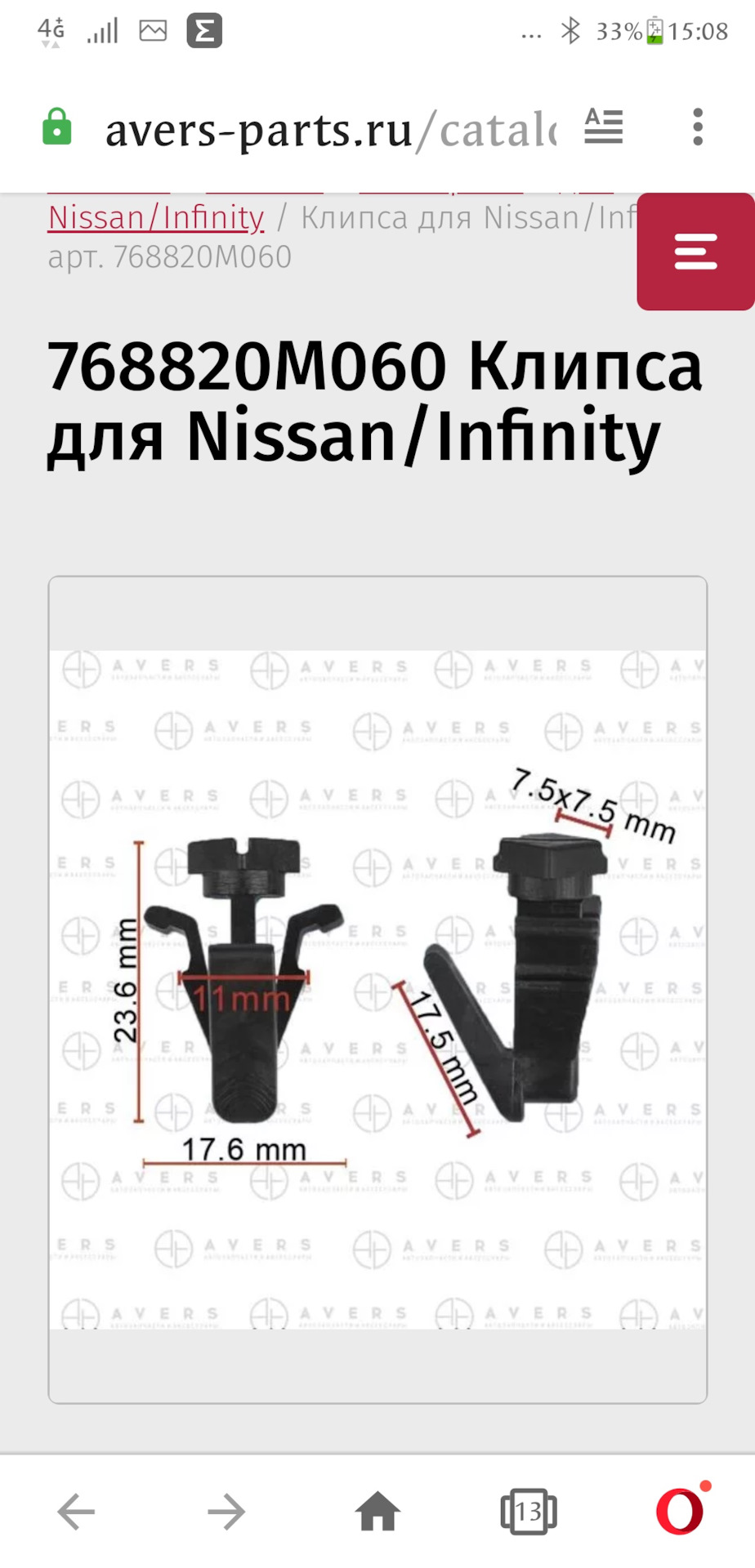Go forward to the next page
Screen dimensions: 755x1568
tap(226, 1512)
